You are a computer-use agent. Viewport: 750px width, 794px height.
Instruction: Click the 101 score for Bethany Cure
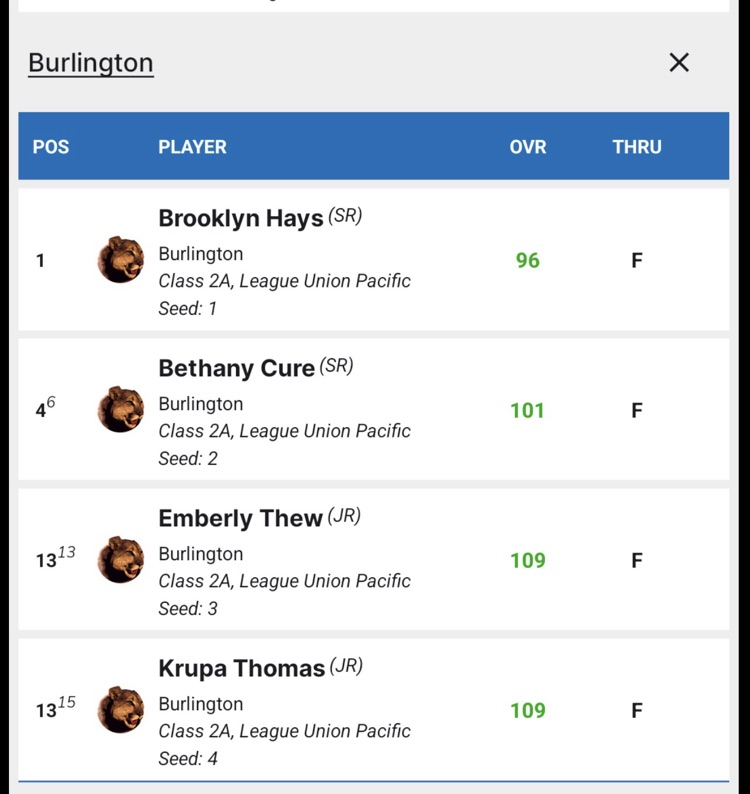coord(527,410)
